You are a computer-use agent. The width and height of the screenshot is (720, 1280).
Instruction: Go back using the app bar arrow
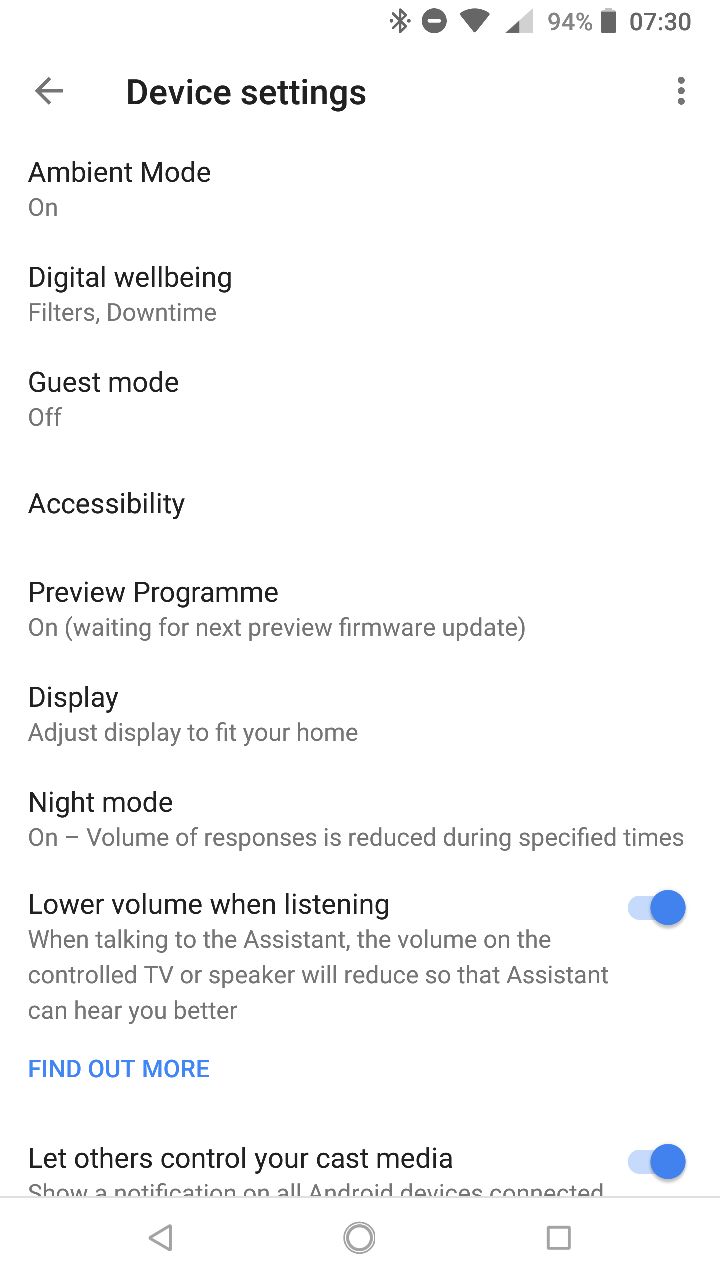48,92
